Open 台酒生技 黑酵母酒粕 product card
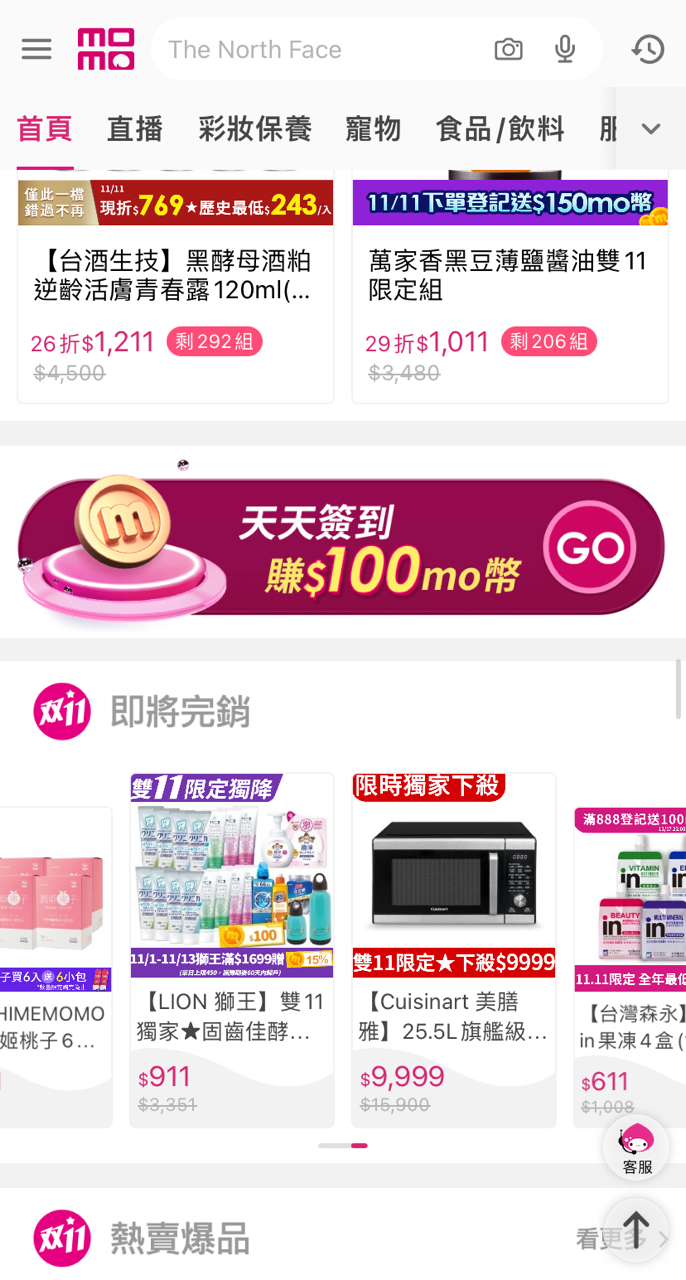 point(176,290)
